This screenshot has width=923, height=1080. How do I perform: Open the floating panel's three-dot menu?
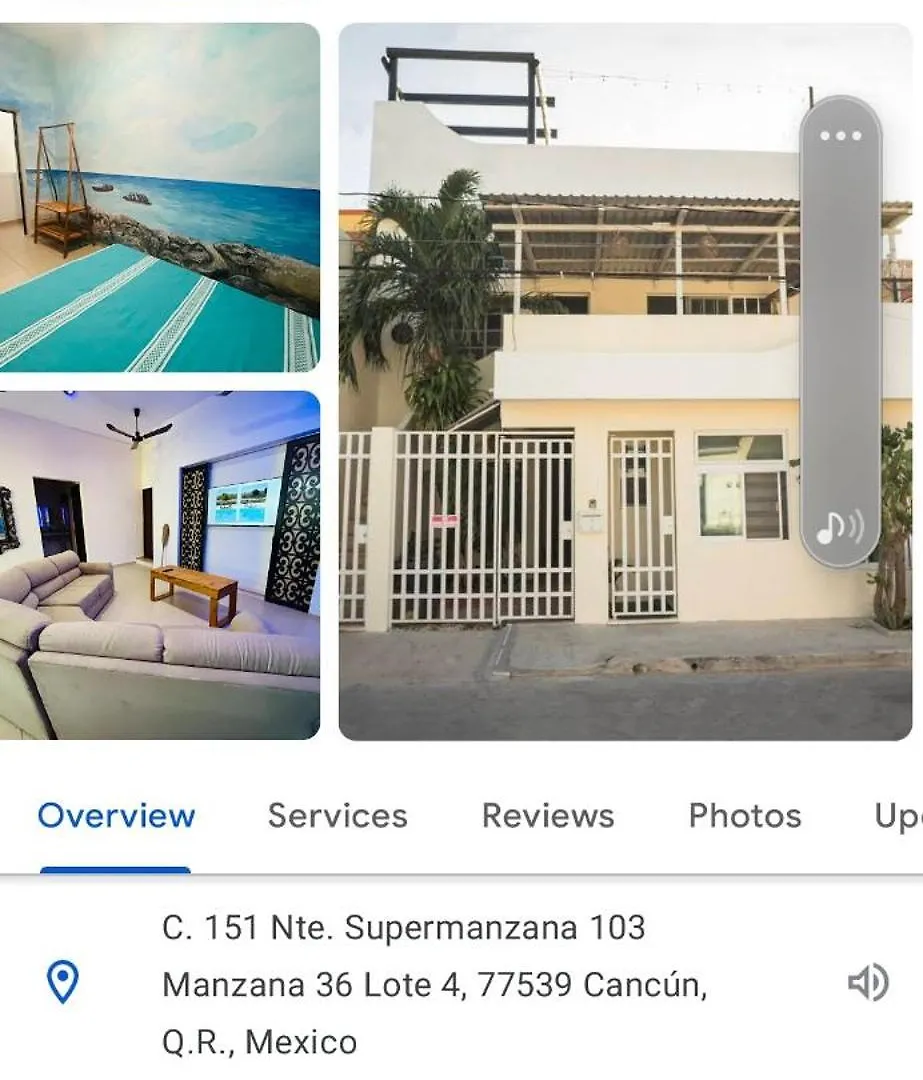(x=840, y=136)
